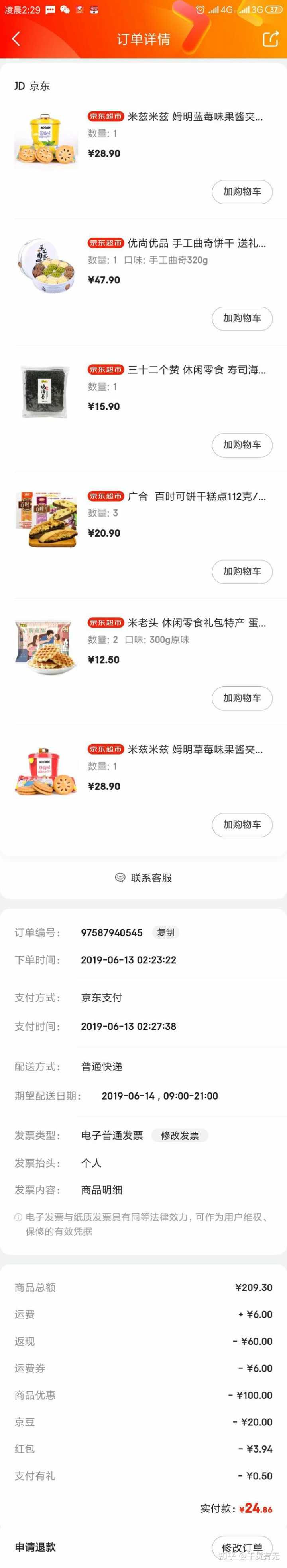Viewport: 287px width, 1568px height.
Task: Copy the order number with 复制
Action: coord(165,932)
